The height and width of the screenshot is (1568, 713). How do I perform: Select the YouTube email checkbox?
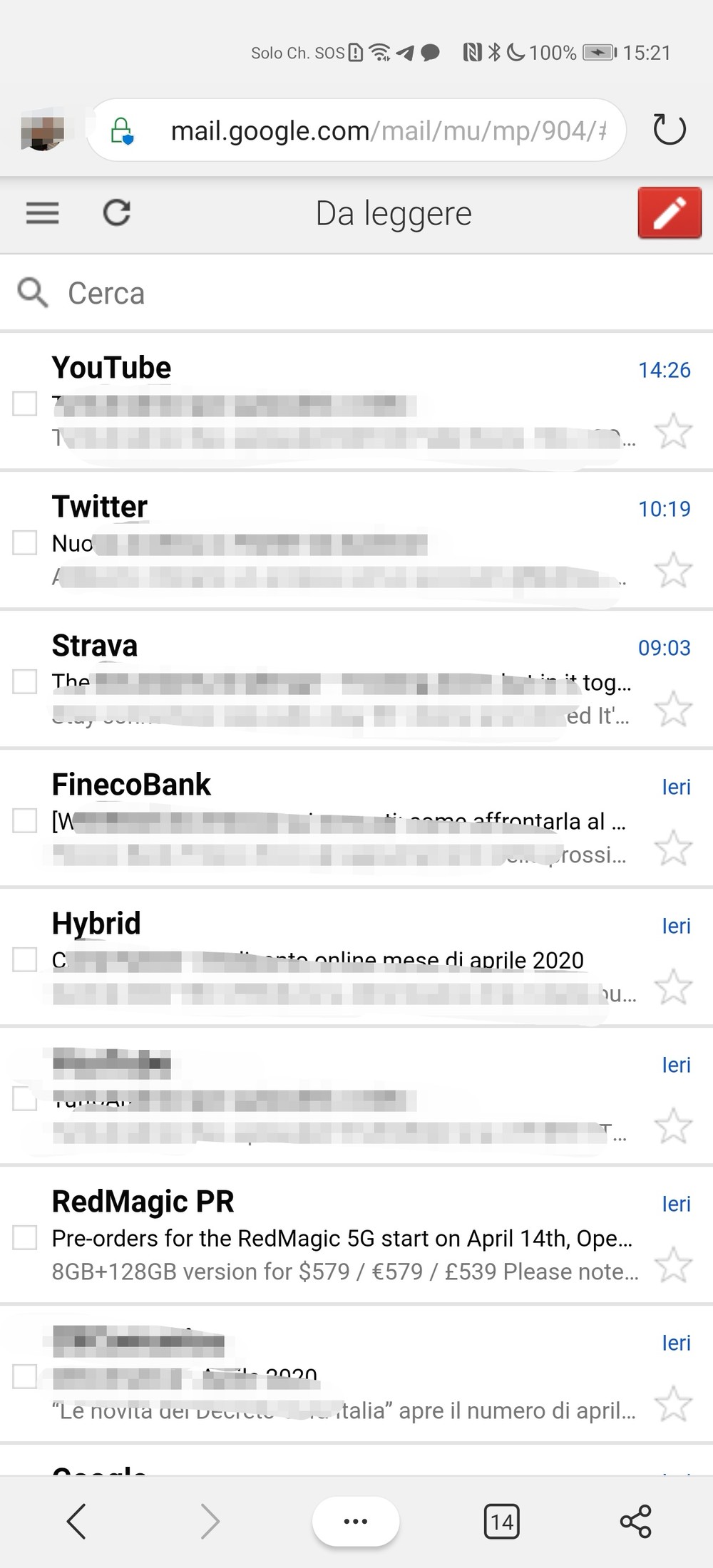pos(25,403)
